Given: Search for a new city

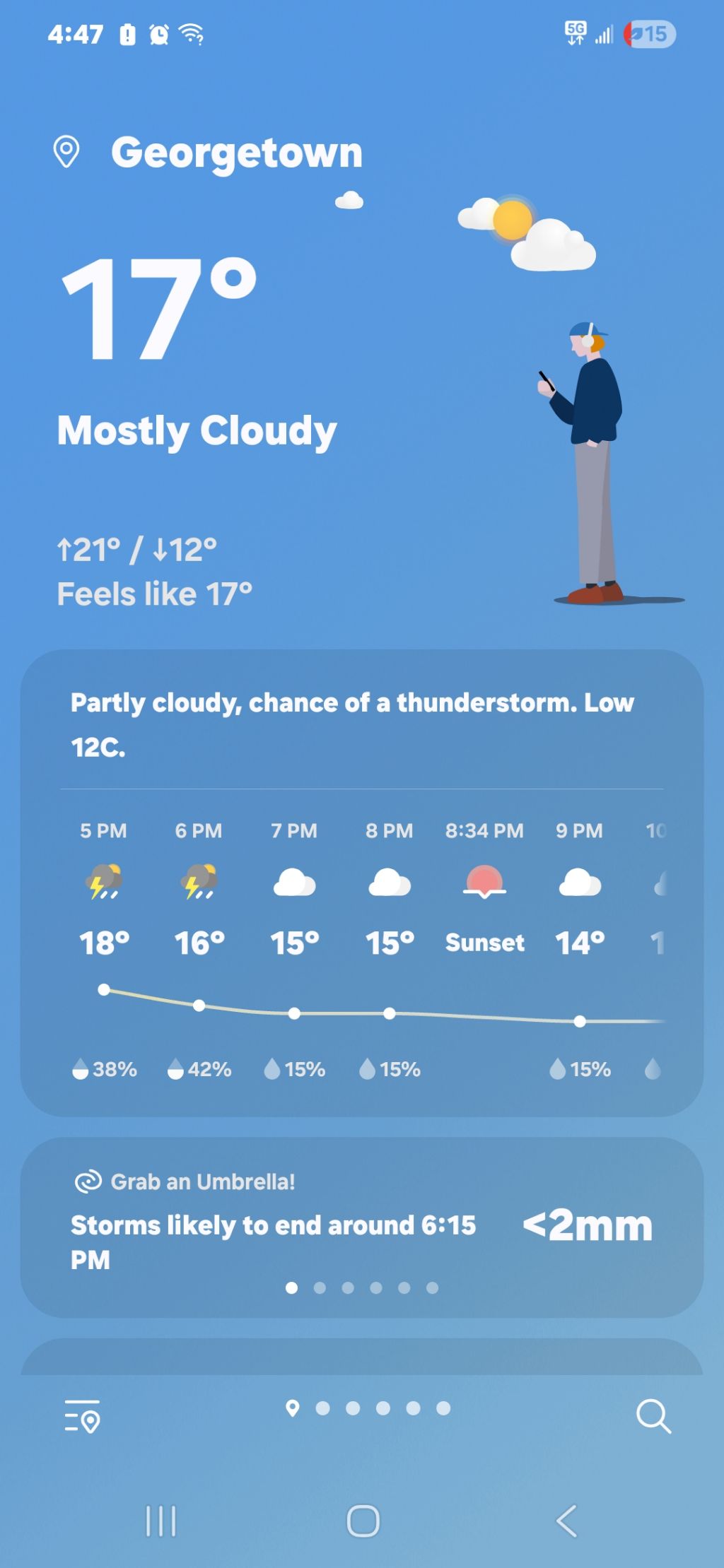Looking at the screenshot, I should pyautogui.click(x=653, y=1416).
